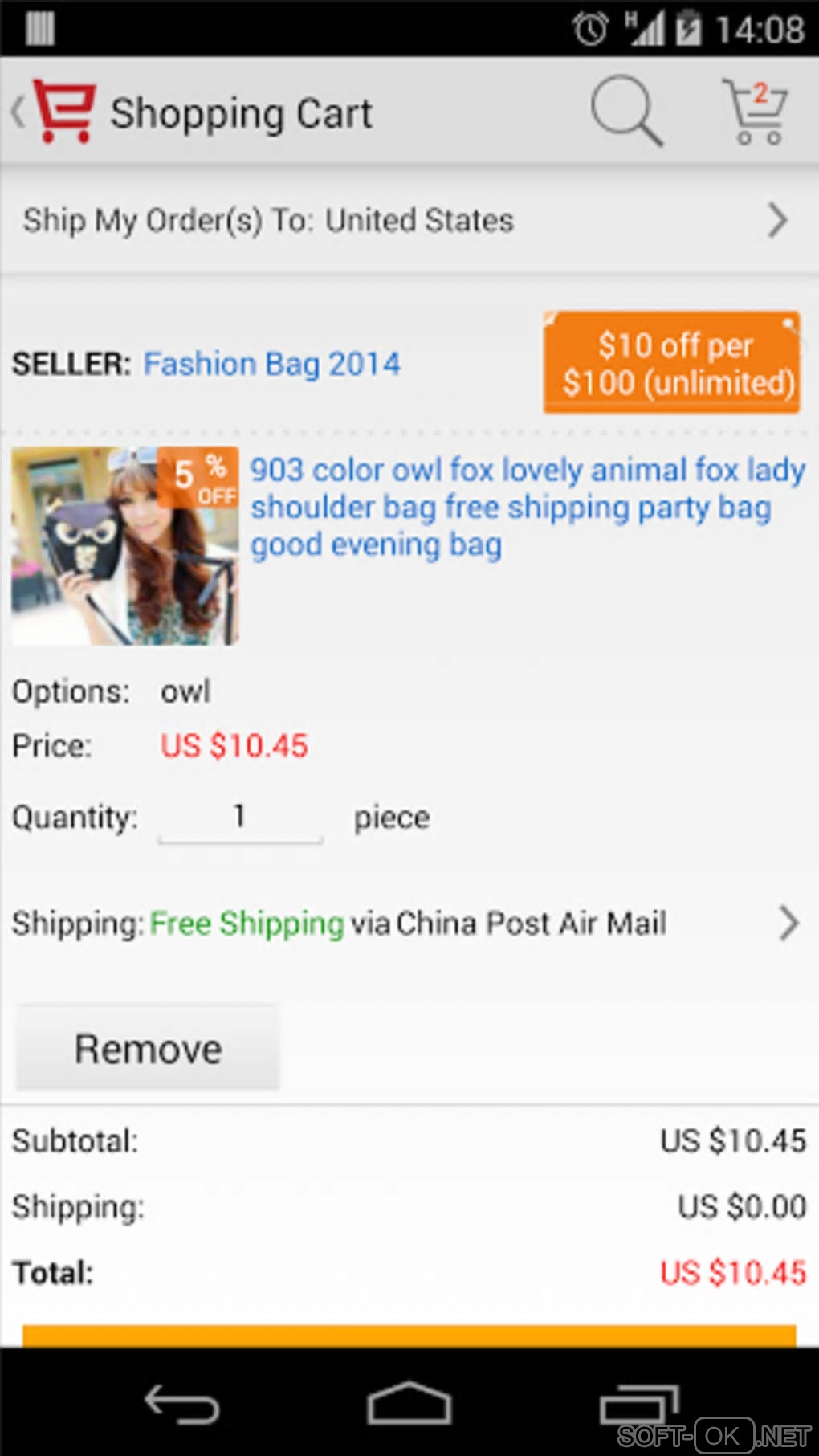
Task: Open seller Fashion Bag 2014
Action: coord(271,364)
